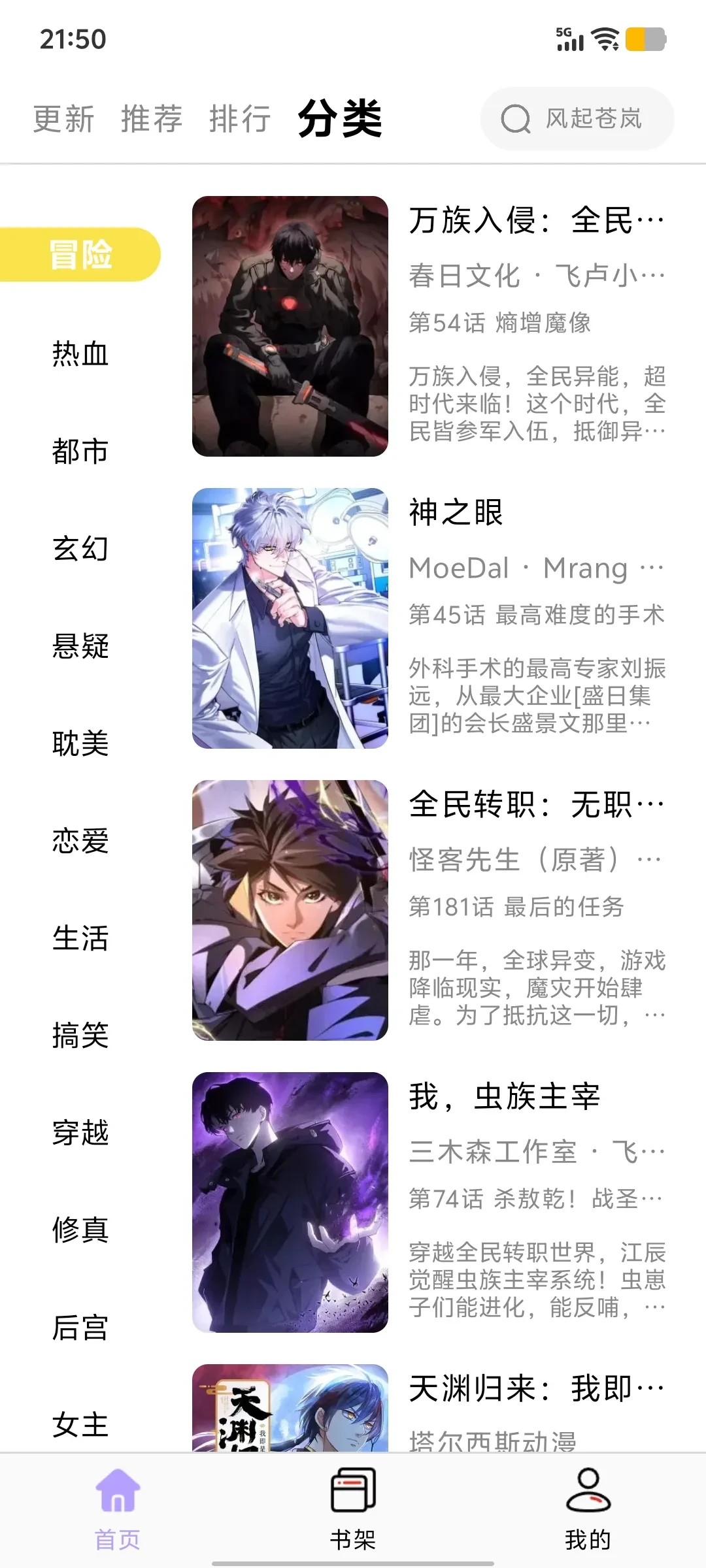Pick the 穿越 category
The height and width of the screenshot is (1568, 706).
[x=80, y=1133]
